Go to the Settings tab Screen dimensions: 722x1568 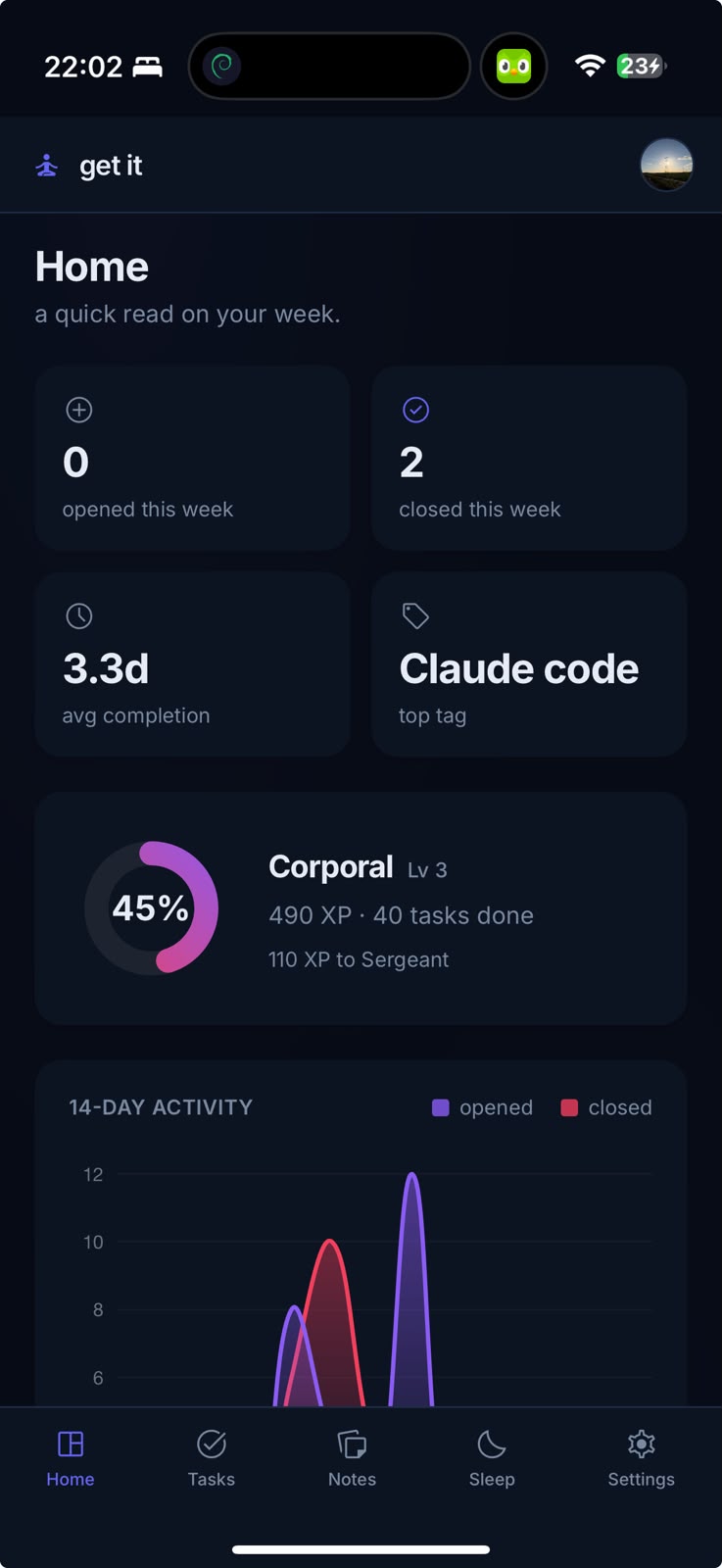[x=641, y=1458]
